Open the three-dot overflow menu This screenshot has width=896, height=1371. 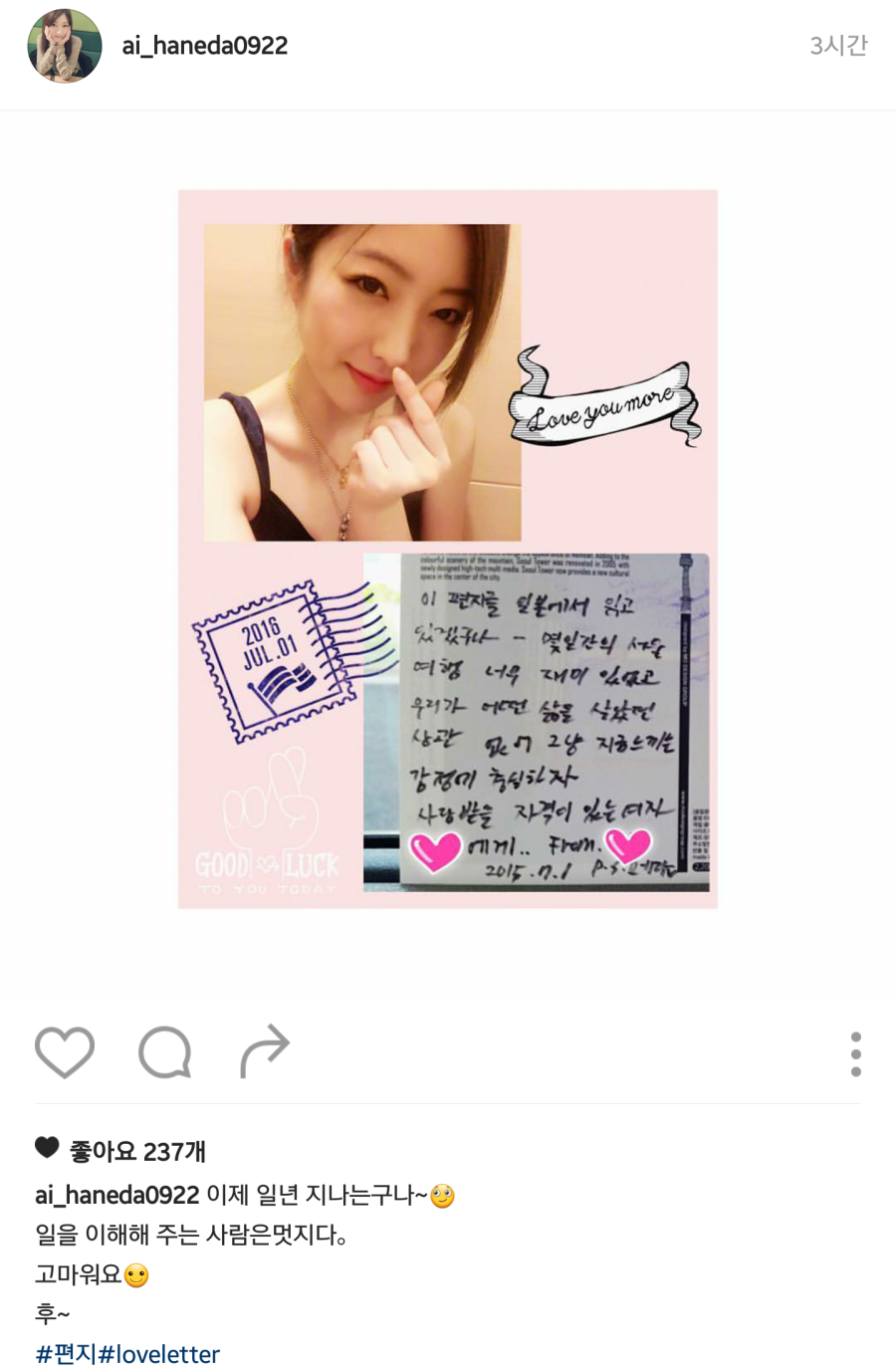[855, 1053]
